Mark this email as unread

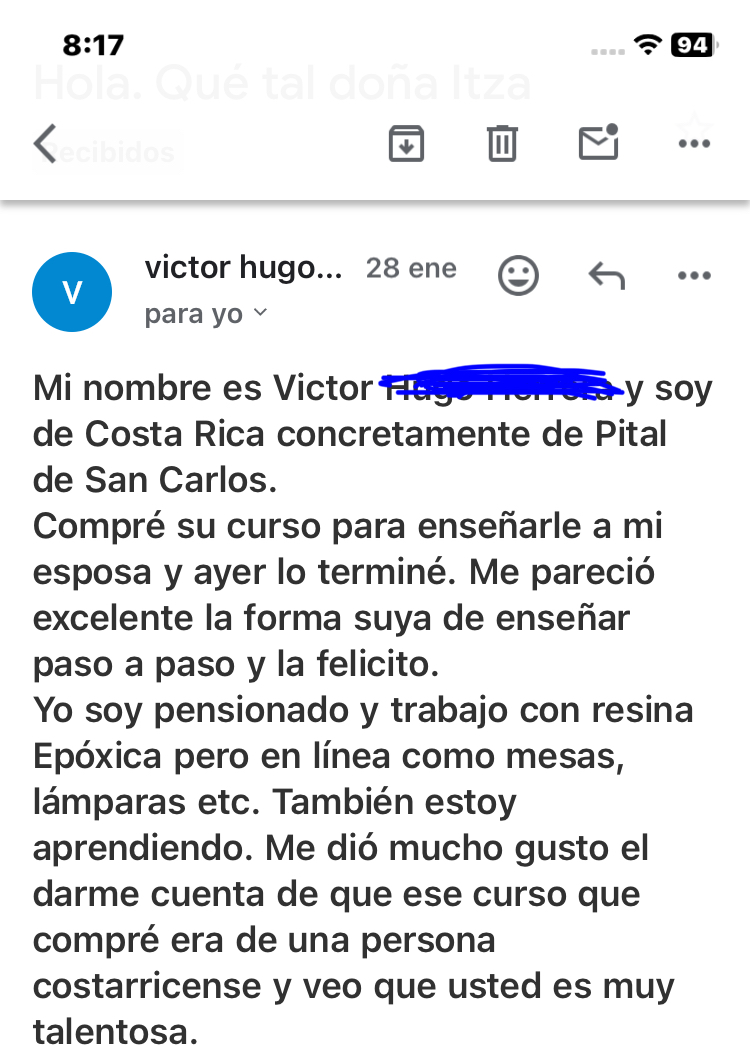click(598, 143)
